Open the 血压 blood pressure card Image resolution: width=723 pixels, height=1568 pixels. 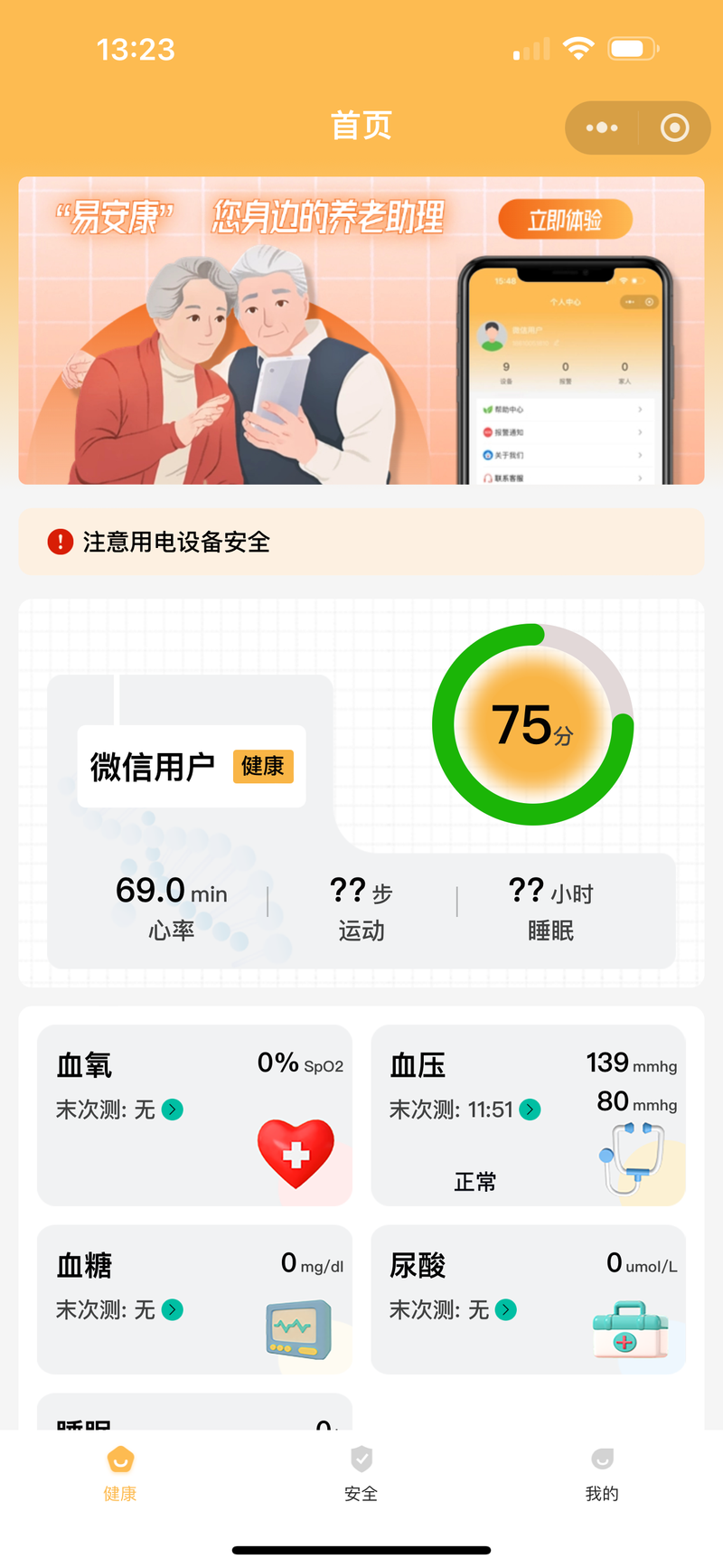click(x=529, y=1115)
